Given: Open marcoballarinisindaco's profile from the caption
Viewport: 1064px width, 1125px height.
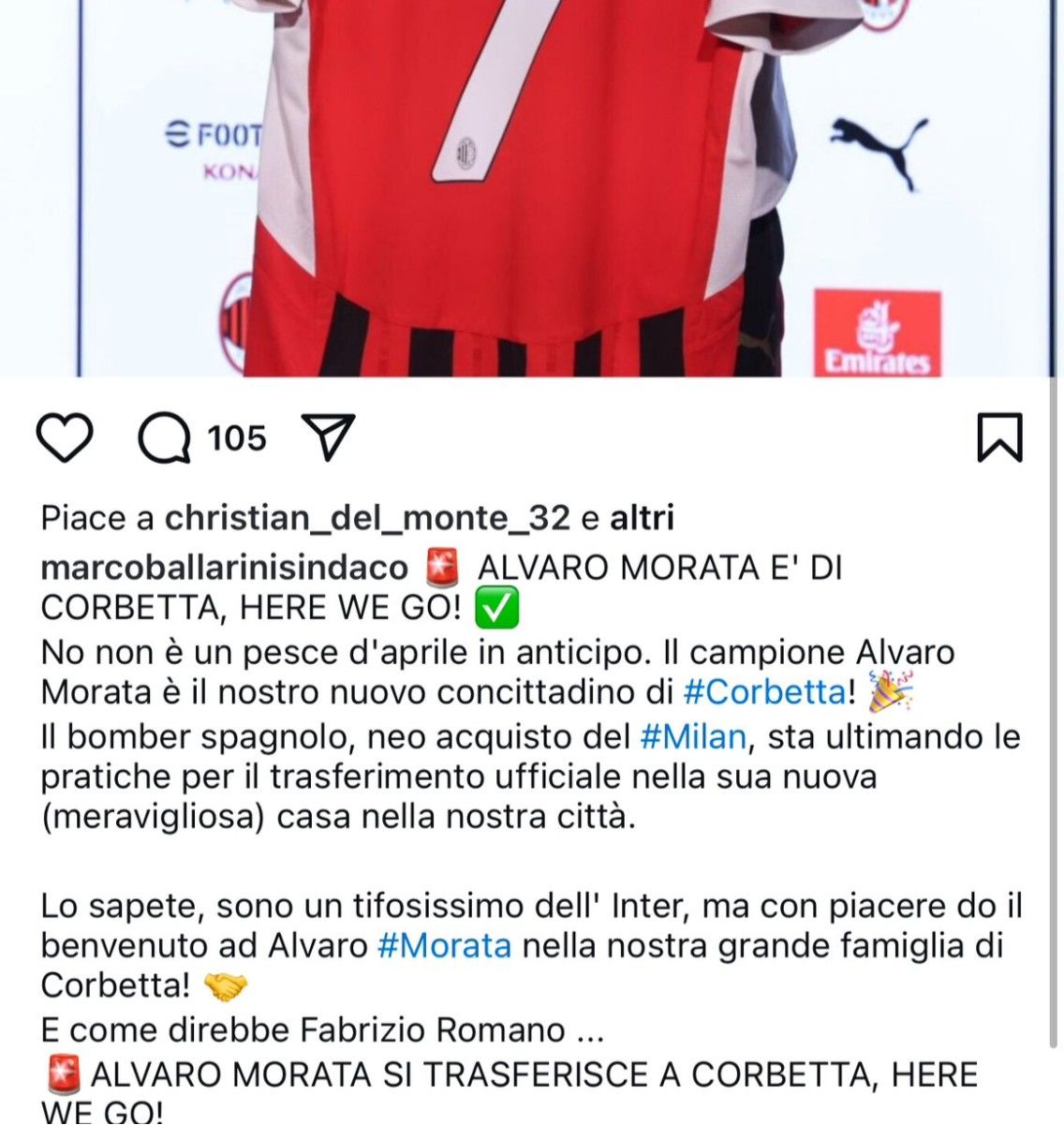Looking at the screenshot, I should click(225, 568).
